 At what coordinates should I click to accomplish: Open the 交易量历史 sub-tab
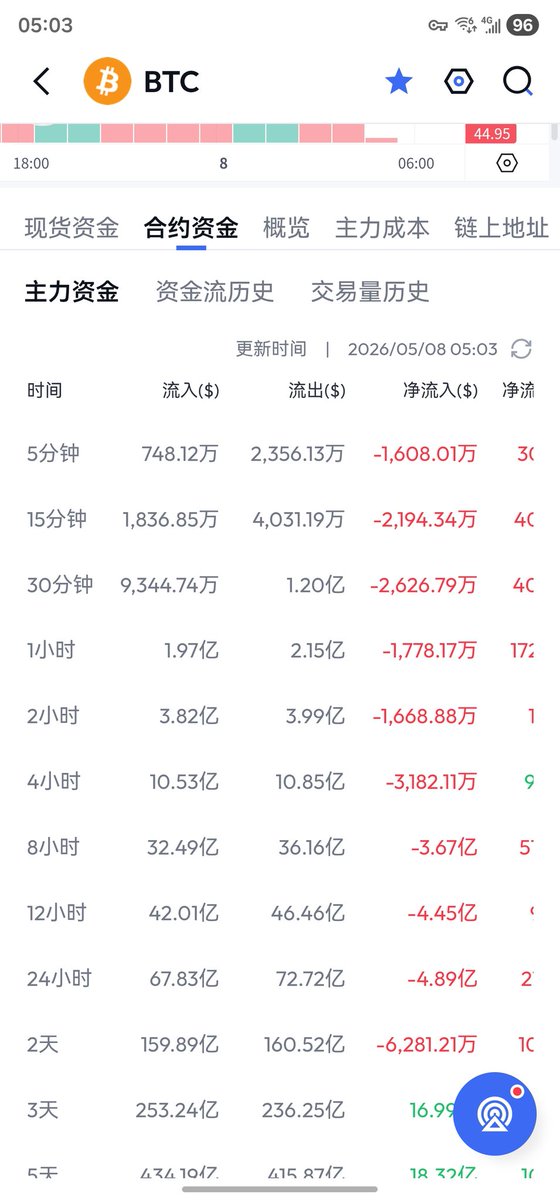coord(370,291)
